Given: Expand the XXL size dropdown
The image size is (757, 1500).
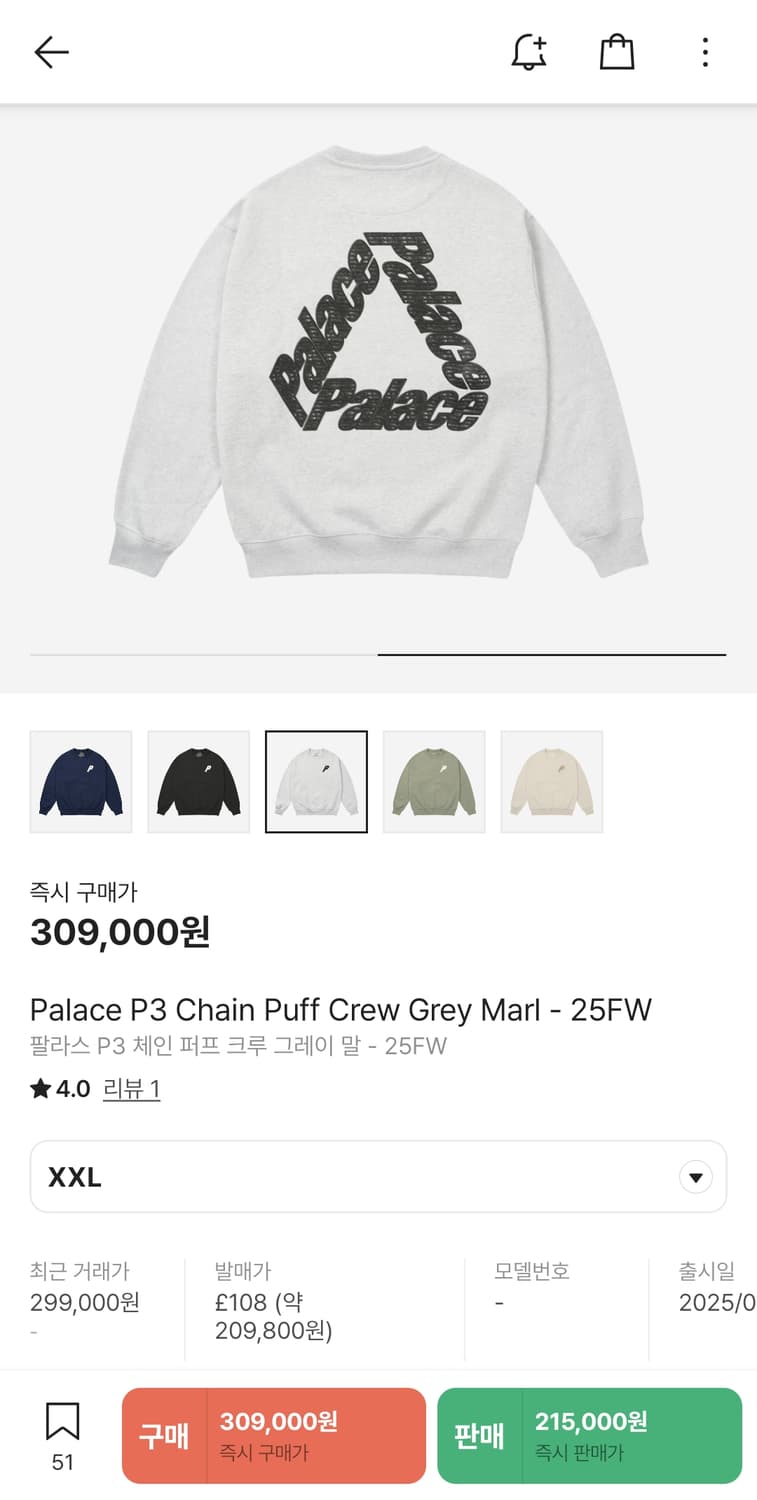Looking at the screenshot, I should pos(378,1177).
